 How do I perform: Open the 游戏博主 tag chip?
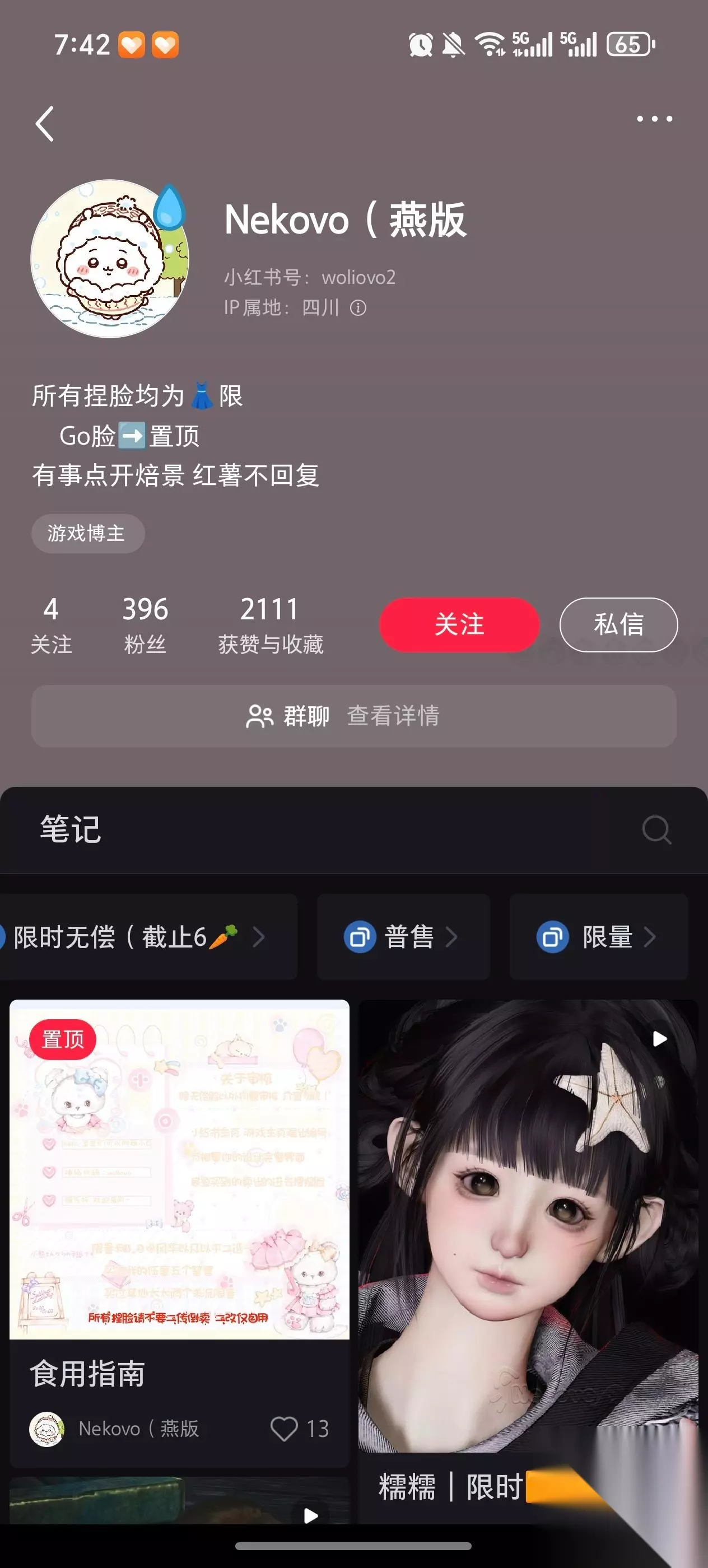tap(88, 533)
